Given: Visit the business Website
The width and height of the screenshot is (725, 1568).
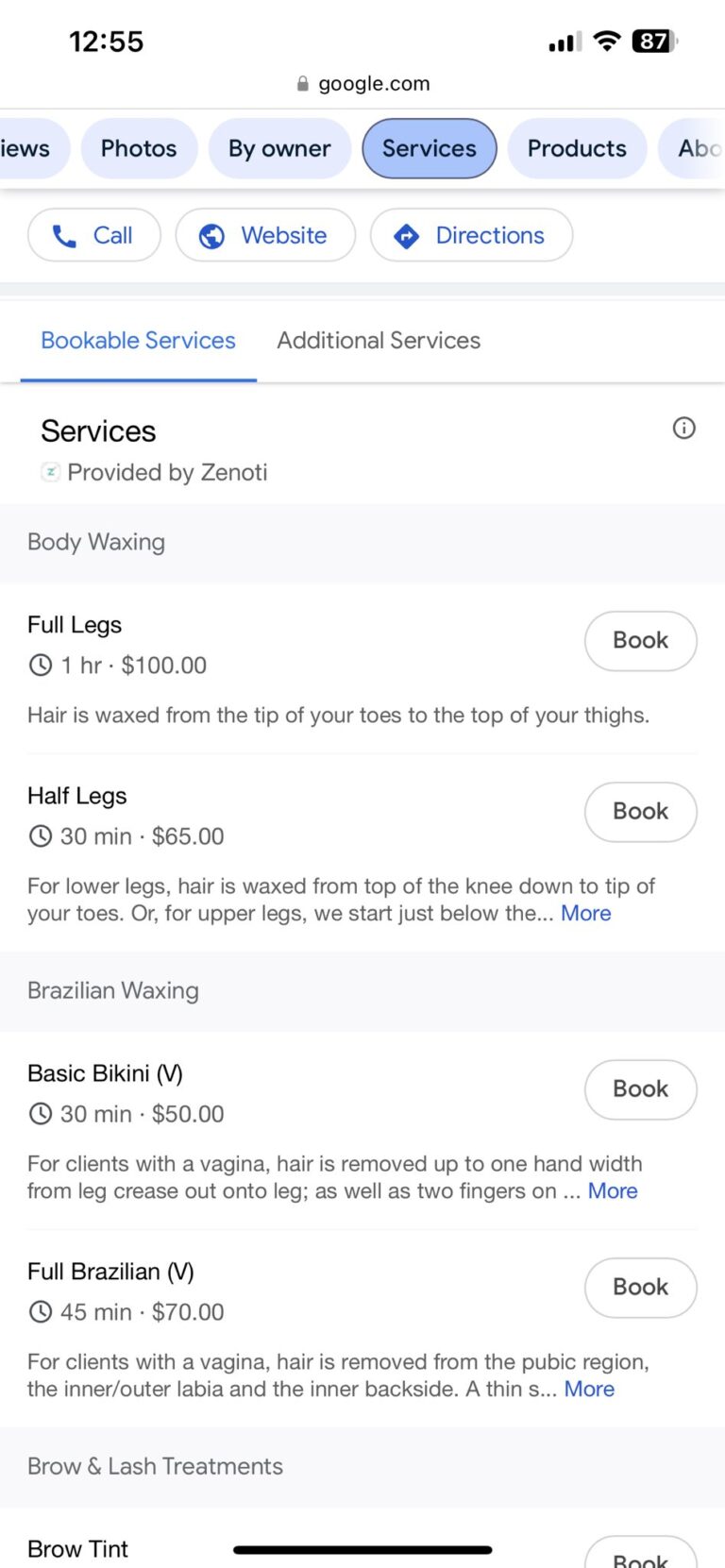Looking at the screenshot, I should [265, 235].
